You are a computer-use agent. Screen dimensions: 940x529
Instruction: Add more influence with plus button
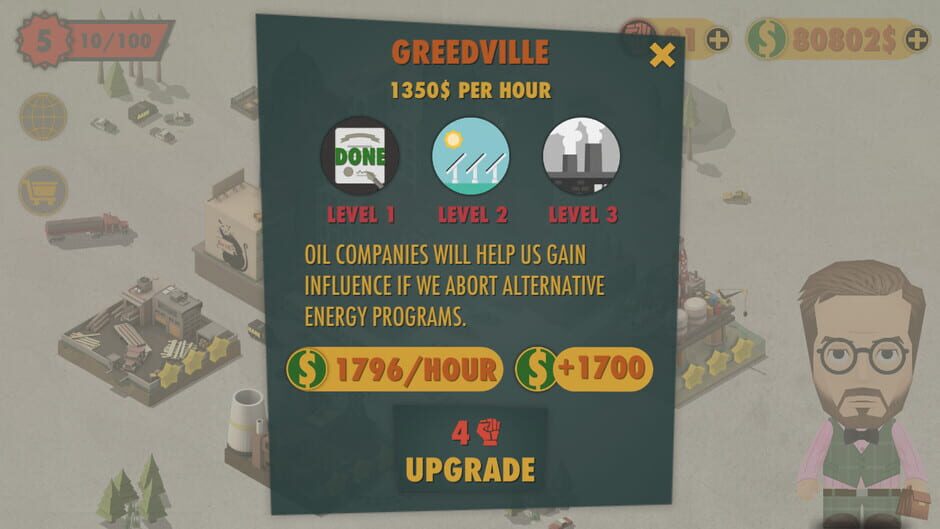coord(718,40)
